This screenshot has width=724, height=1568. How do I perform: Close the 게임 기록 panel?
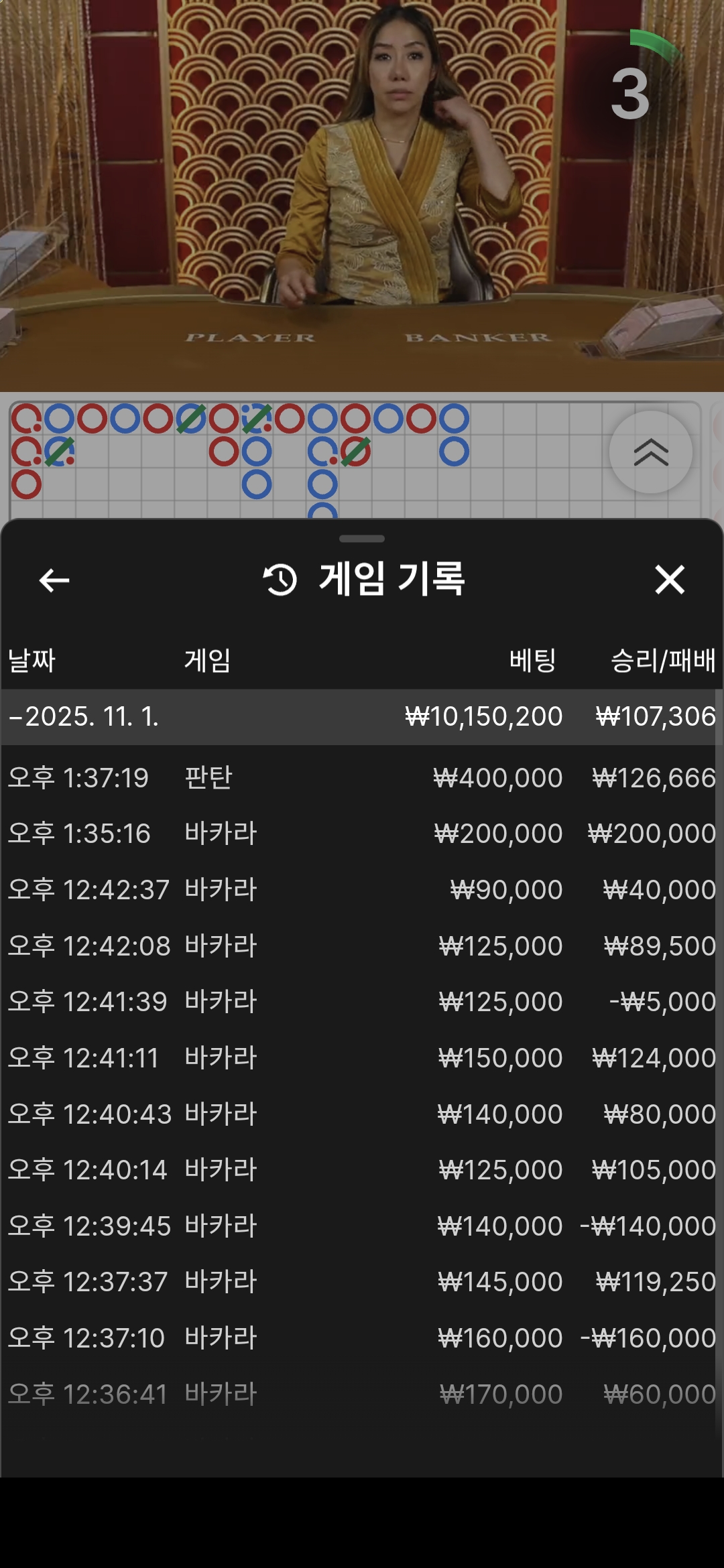670,580
